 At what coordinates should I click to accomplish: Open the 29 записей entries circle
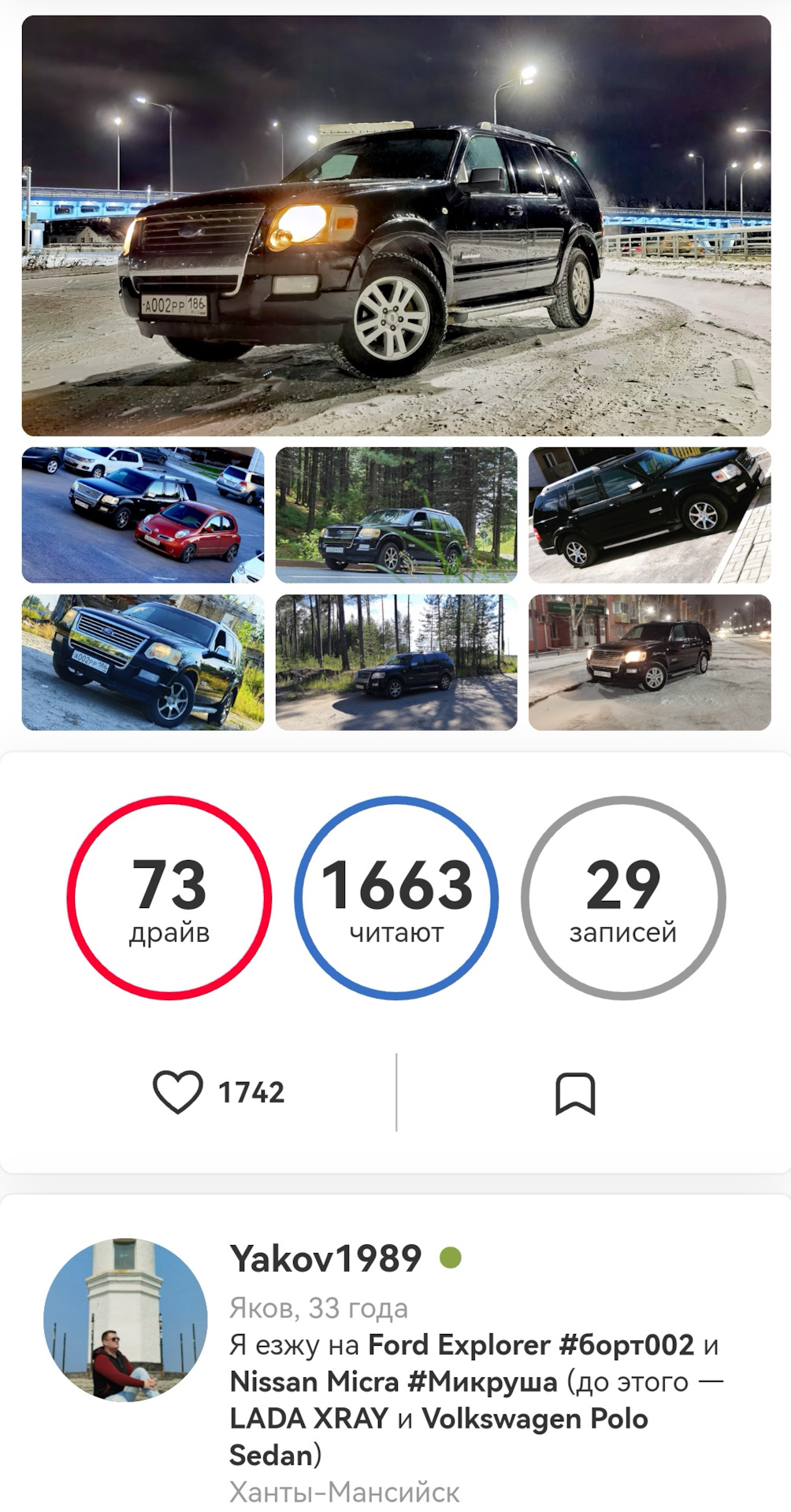tap(623, 898)
